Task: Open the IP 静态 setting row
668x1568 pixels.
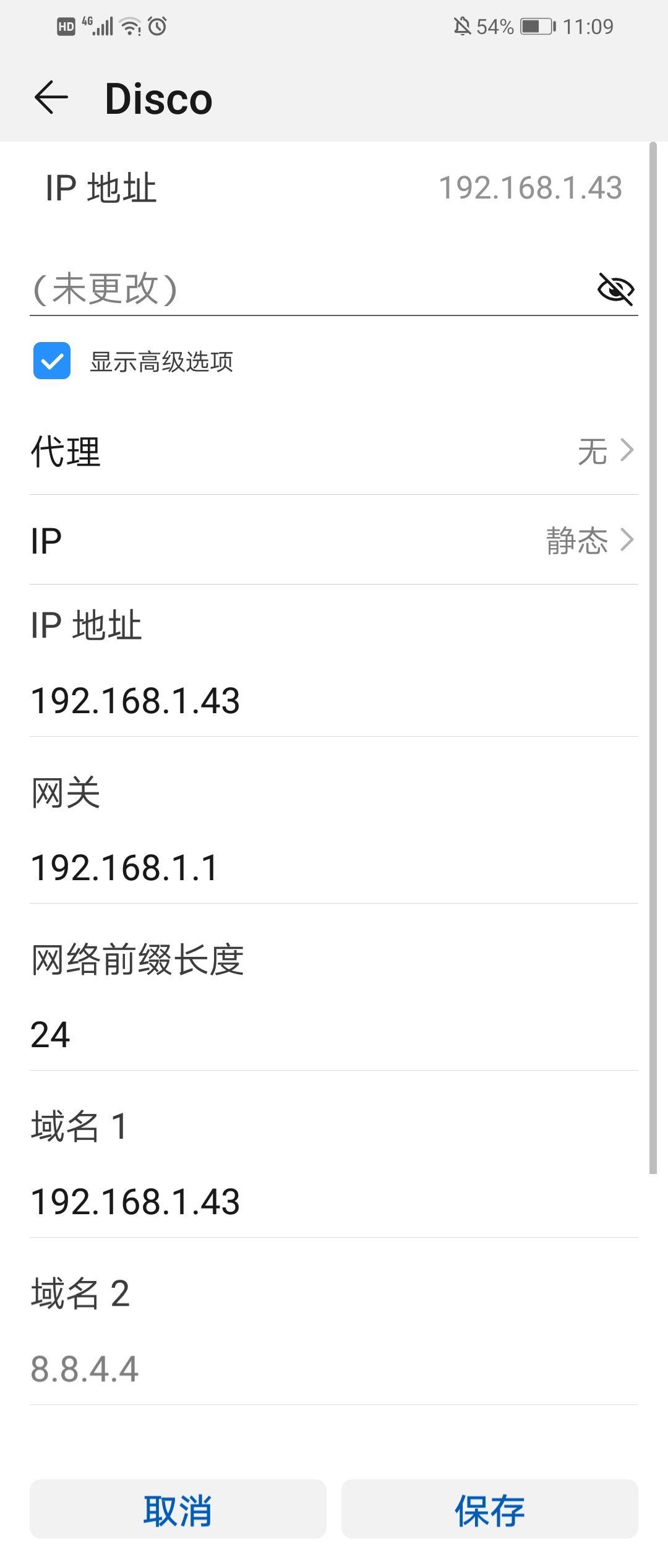Action: 334,541
